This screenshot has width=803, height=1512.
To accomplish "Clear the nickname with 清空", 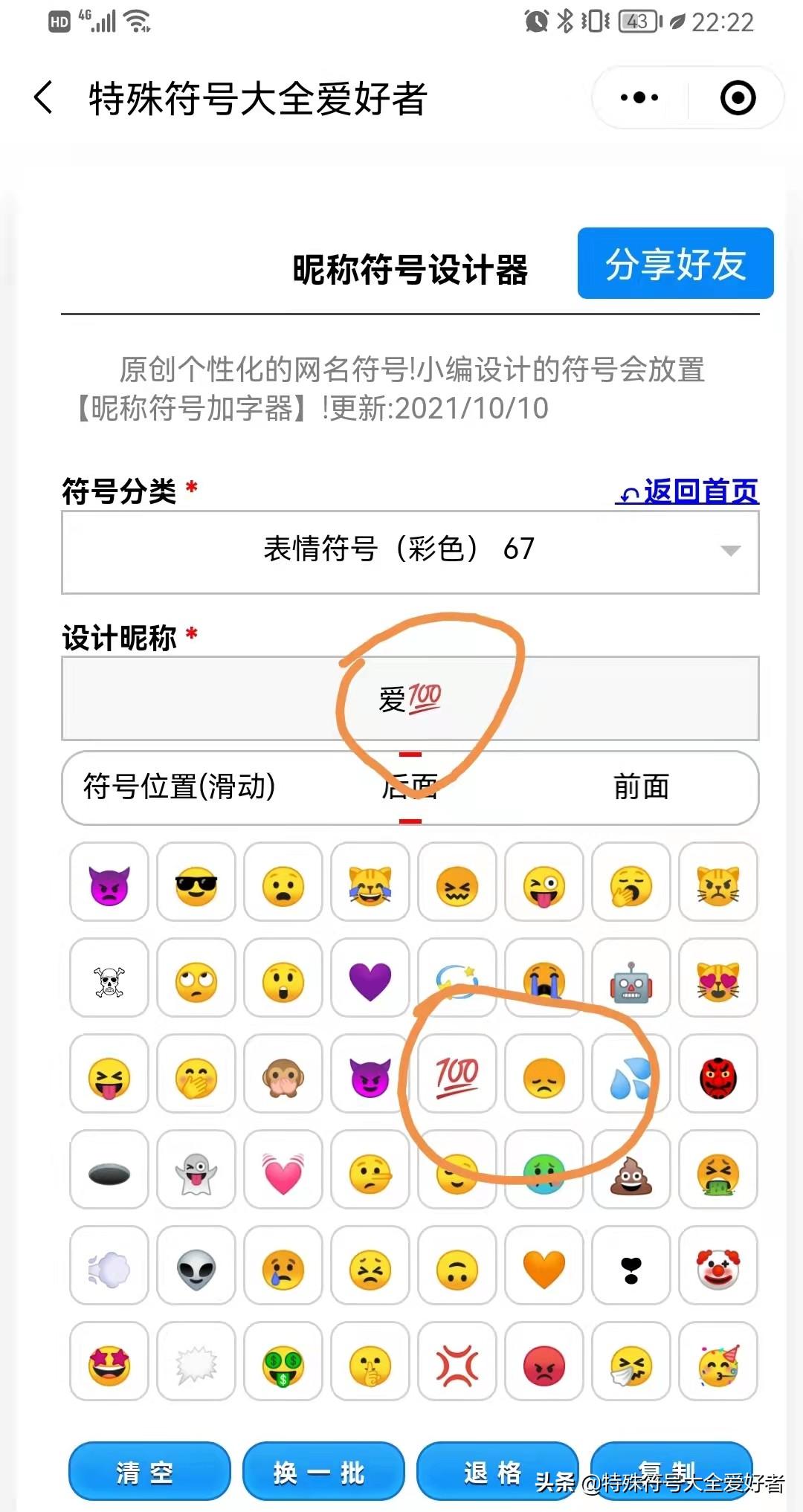I will point(149,1472).
